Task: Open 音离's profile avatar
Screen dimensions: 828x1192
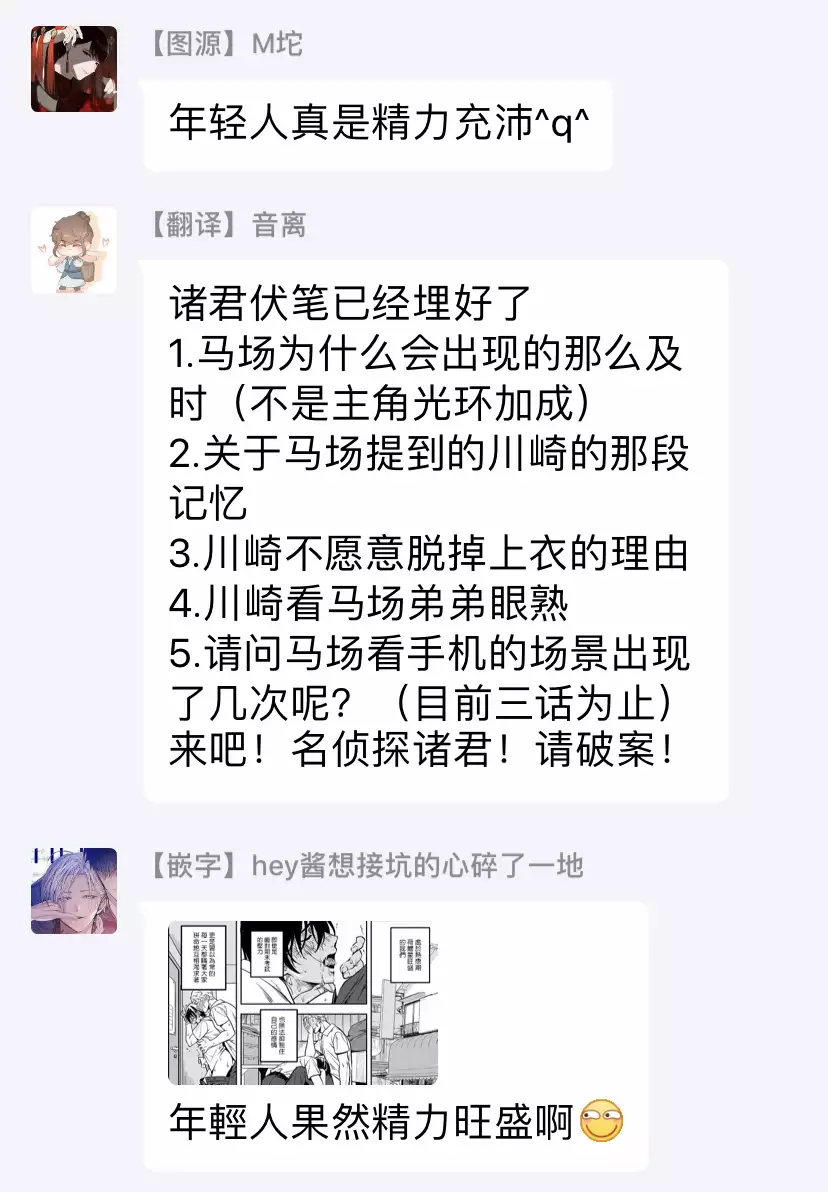Action: click(x=73, y=250)
